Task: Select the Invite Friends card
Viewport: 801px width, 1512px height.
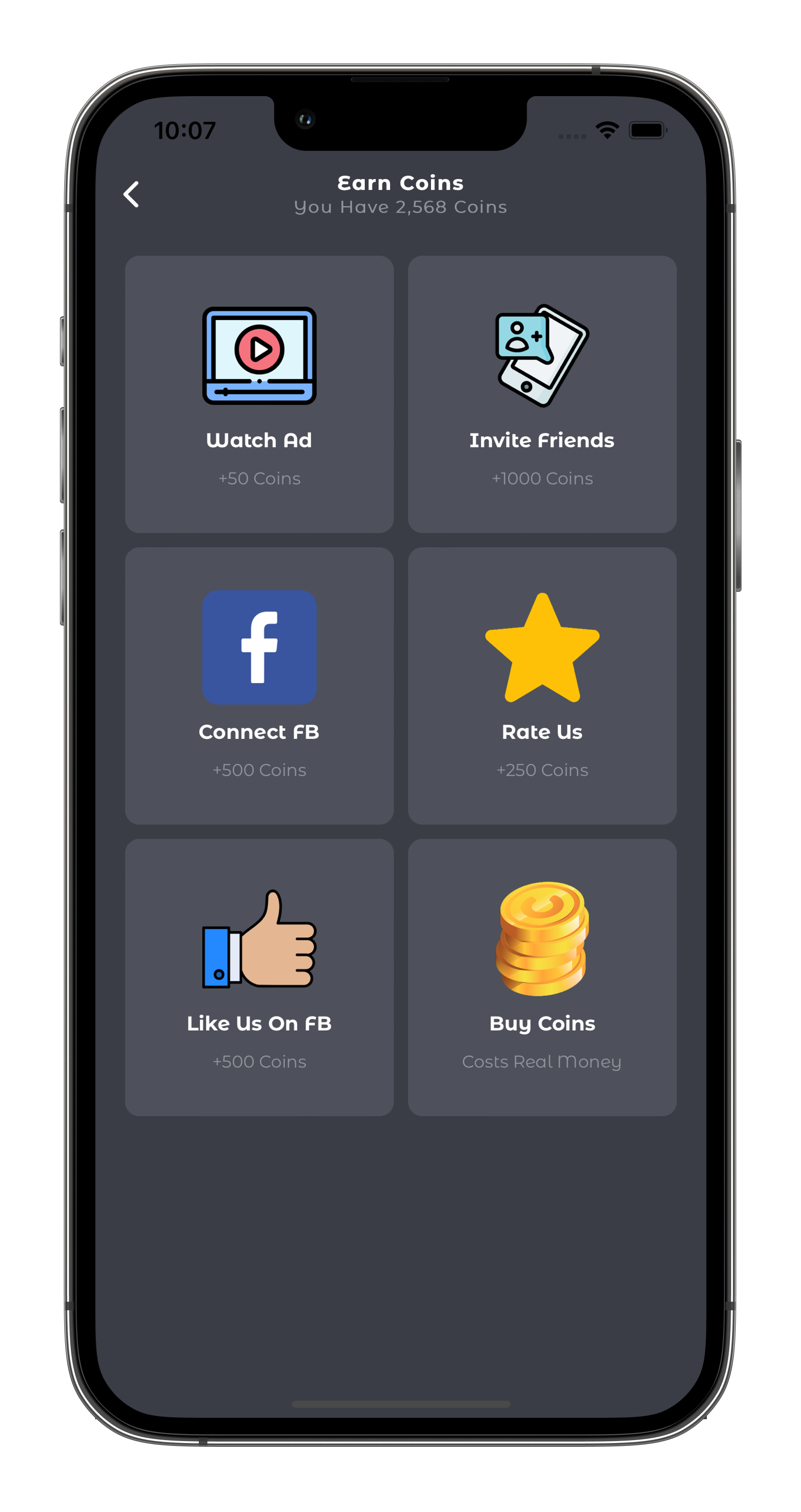Action: (542, 394)
